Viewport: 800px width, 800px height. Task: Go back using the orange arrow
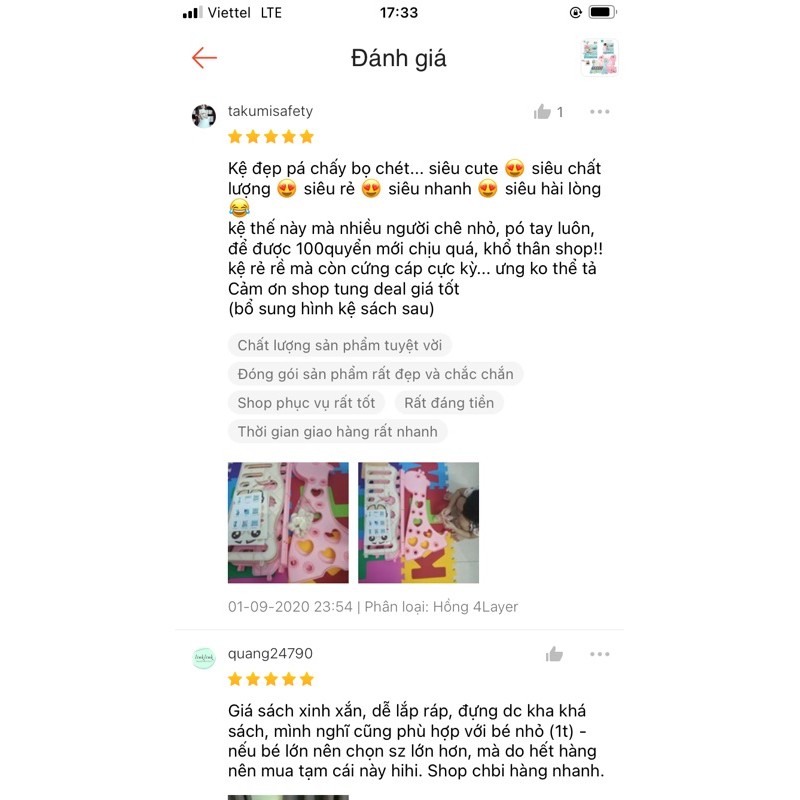point(204,58)
